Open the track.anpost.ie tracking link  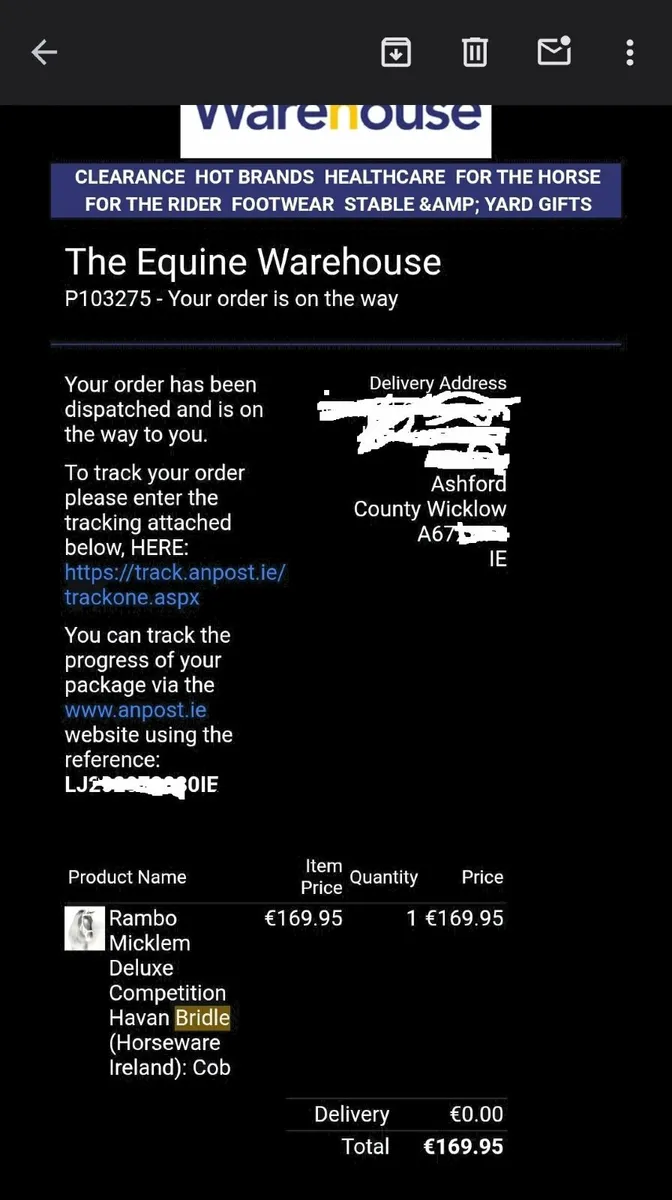175,585
